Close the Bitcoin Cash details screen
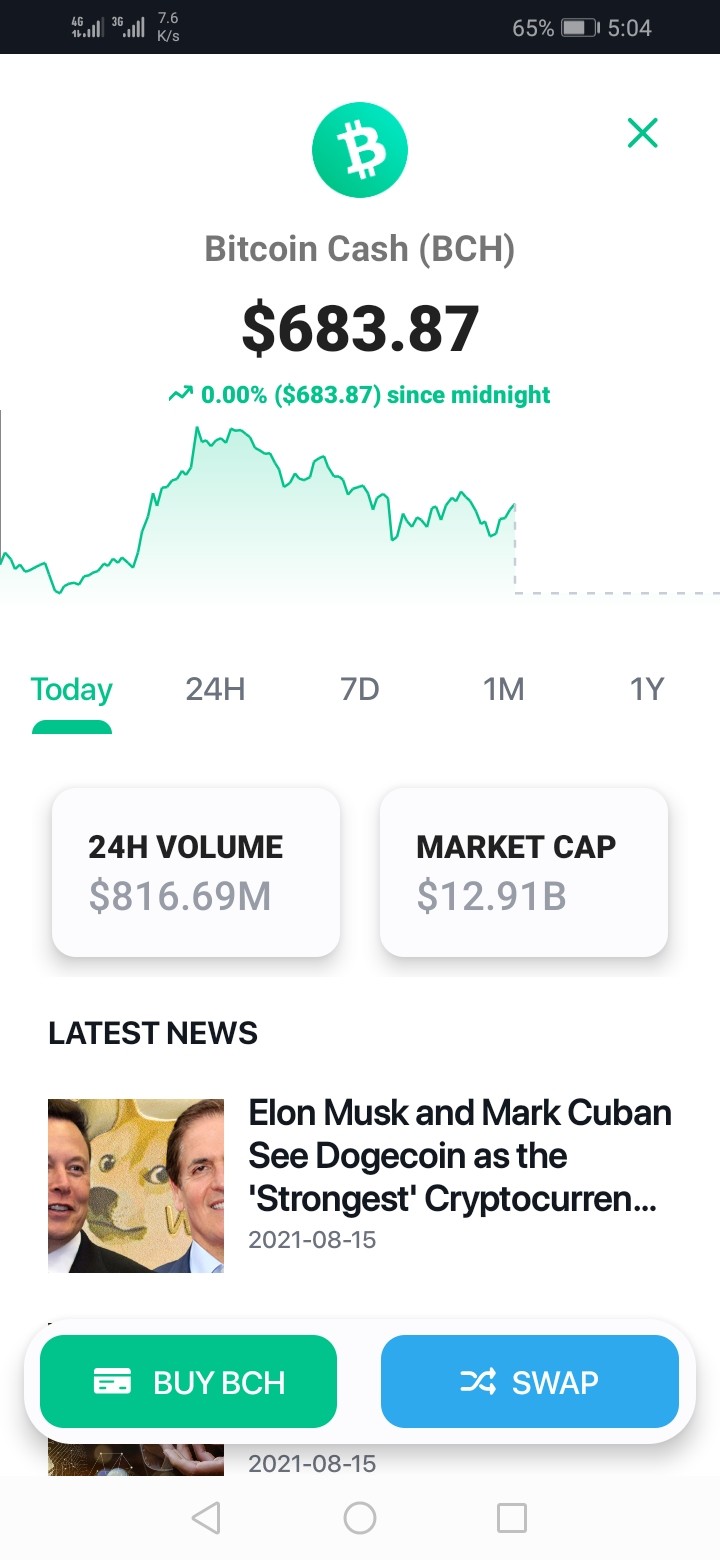The width and height of the screenshot is (720, 1560). coord(642,132)
